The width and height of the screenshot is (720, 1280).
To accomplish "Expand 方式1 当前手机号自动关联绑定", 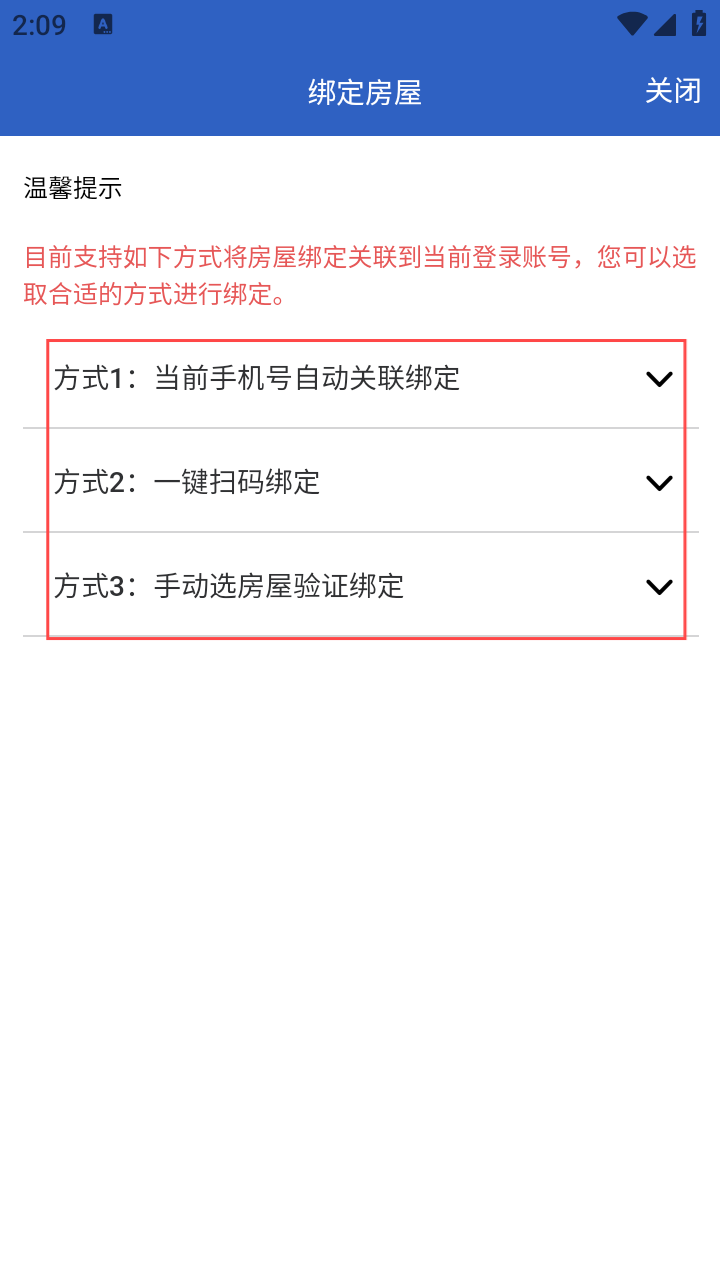I will coord(361,379).
